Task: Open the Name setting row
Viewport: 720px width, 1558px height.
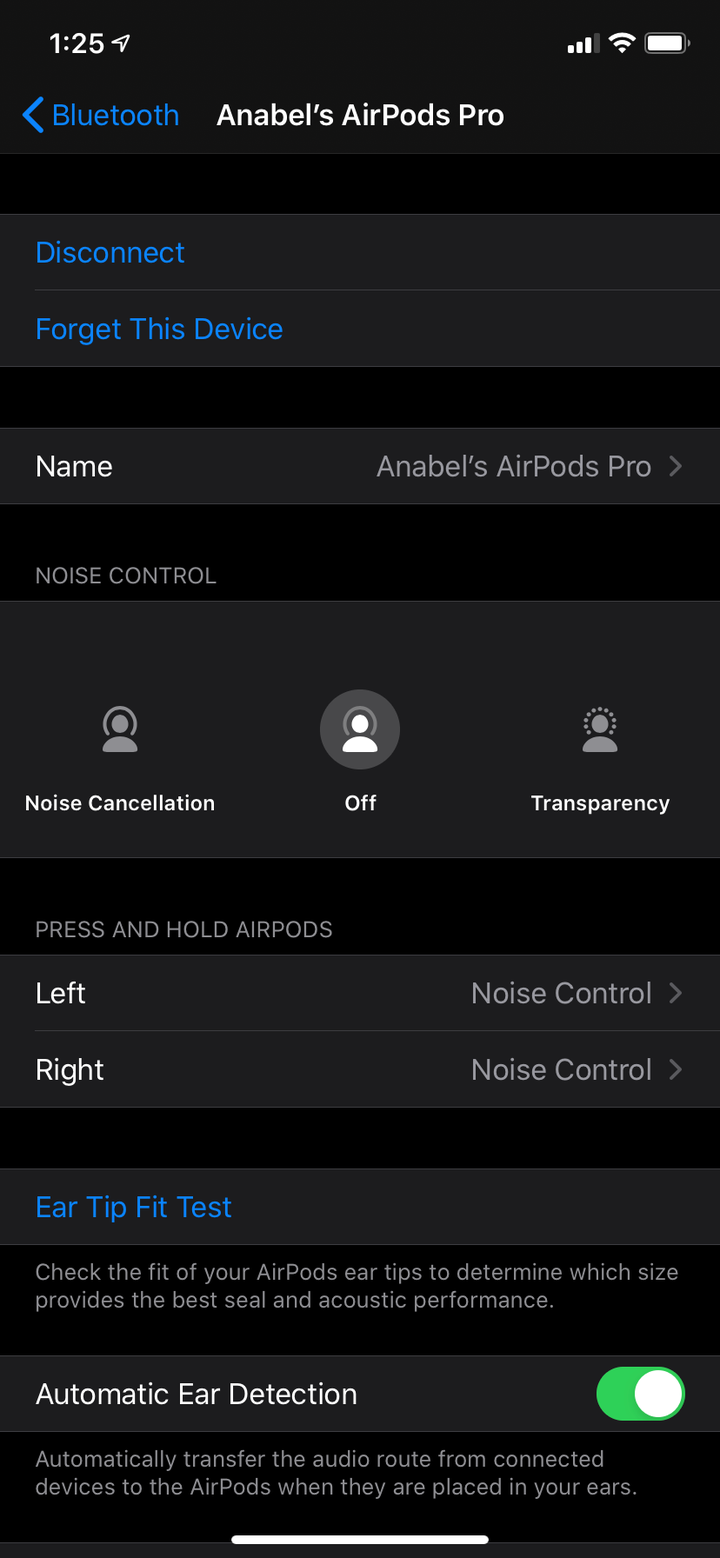Action: (x=360, y=467)
